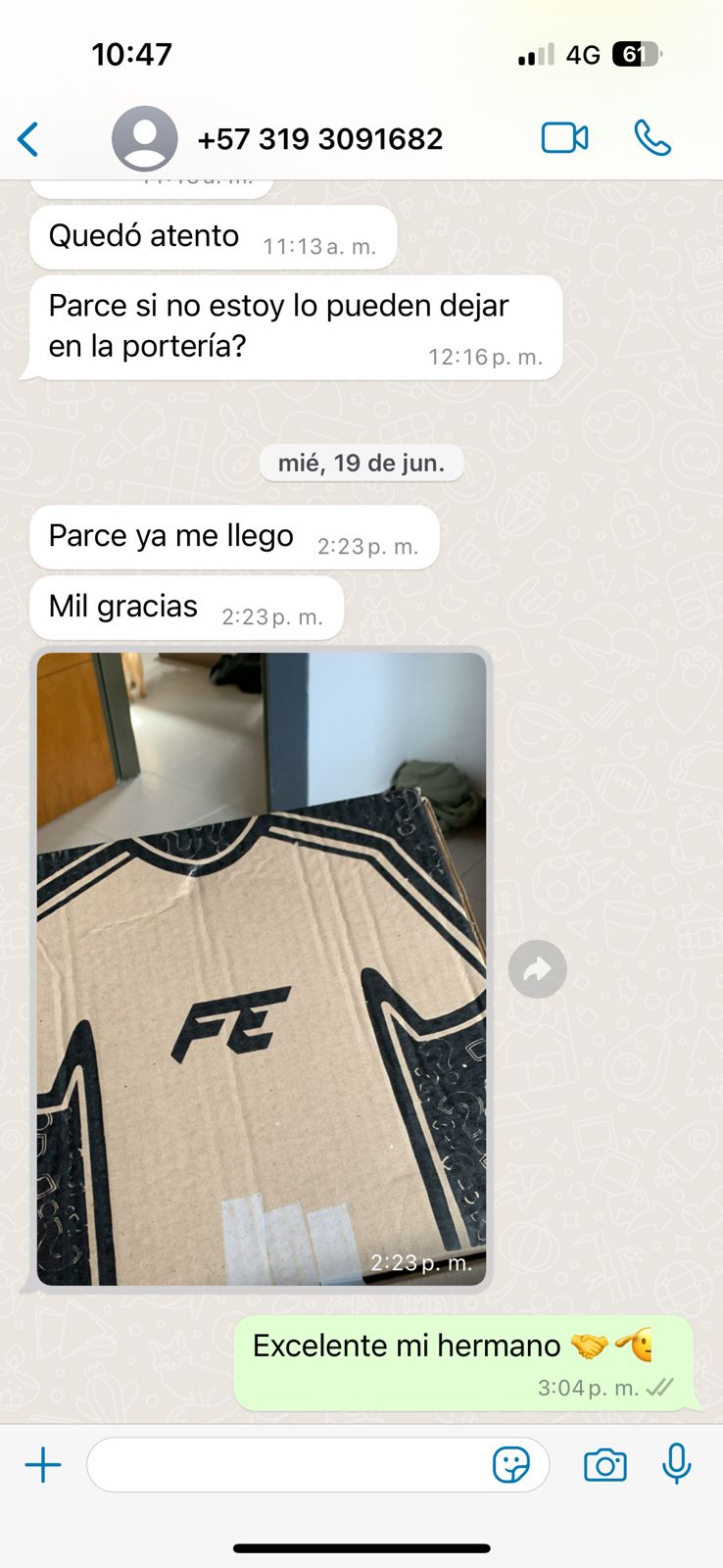Go back to the chat list

point(29,139)
